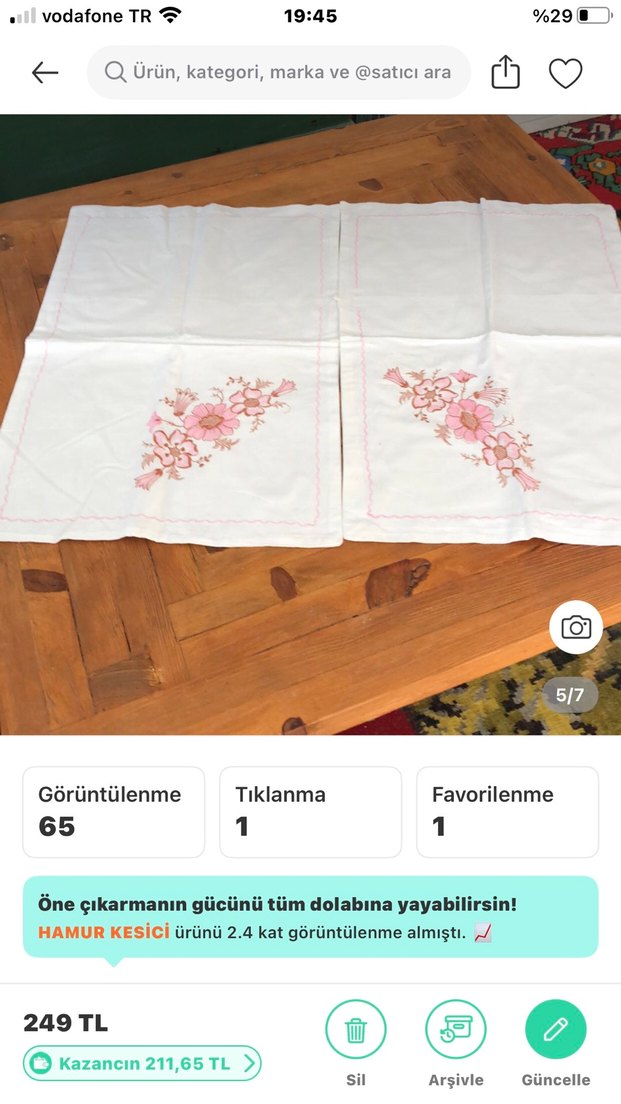This screenshot has height=1104, width=621.
Task: Add the item to favorites
Action: pos(565,73)
